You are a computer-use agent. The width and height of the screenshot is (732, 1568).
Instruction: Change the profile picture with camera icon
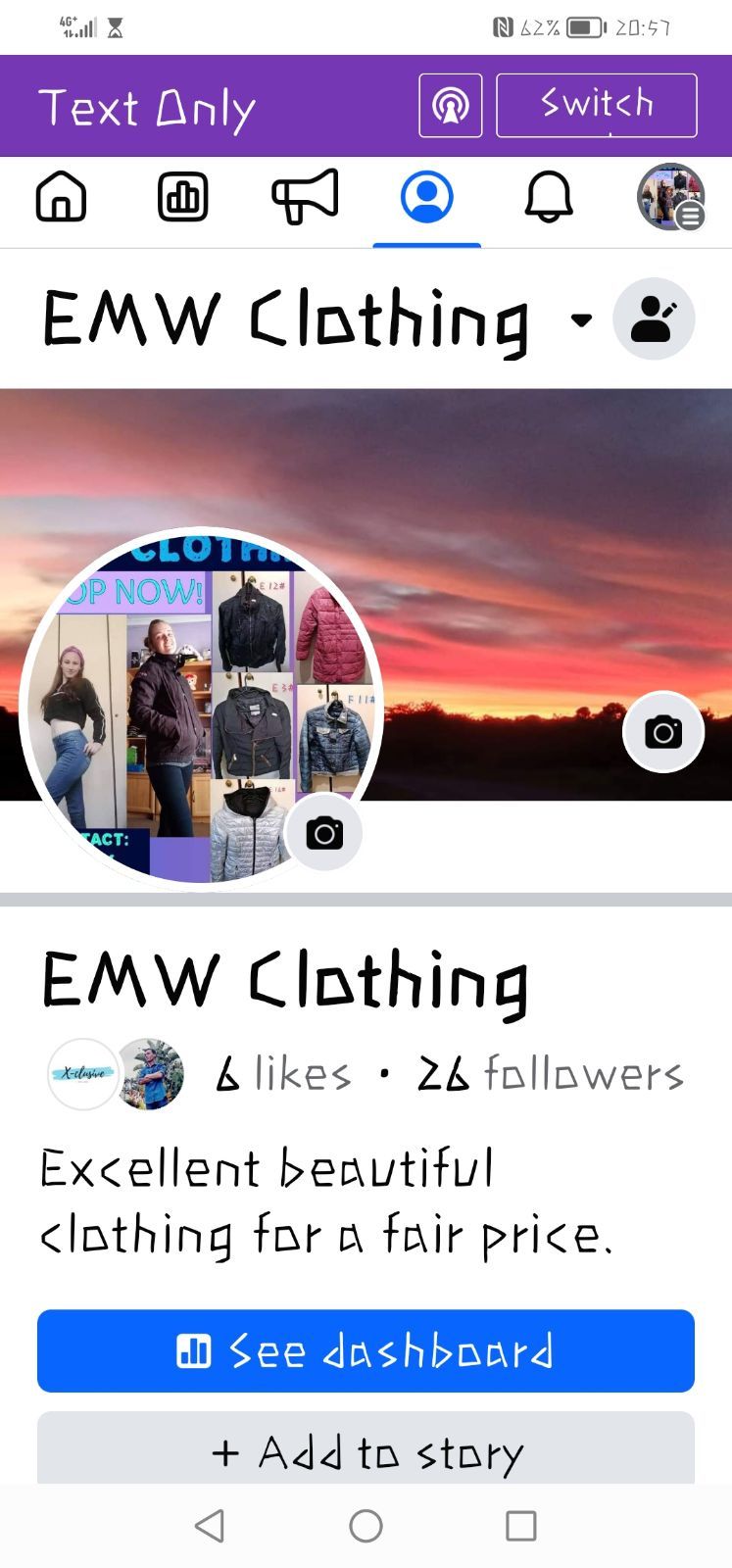tap(324, 833)
